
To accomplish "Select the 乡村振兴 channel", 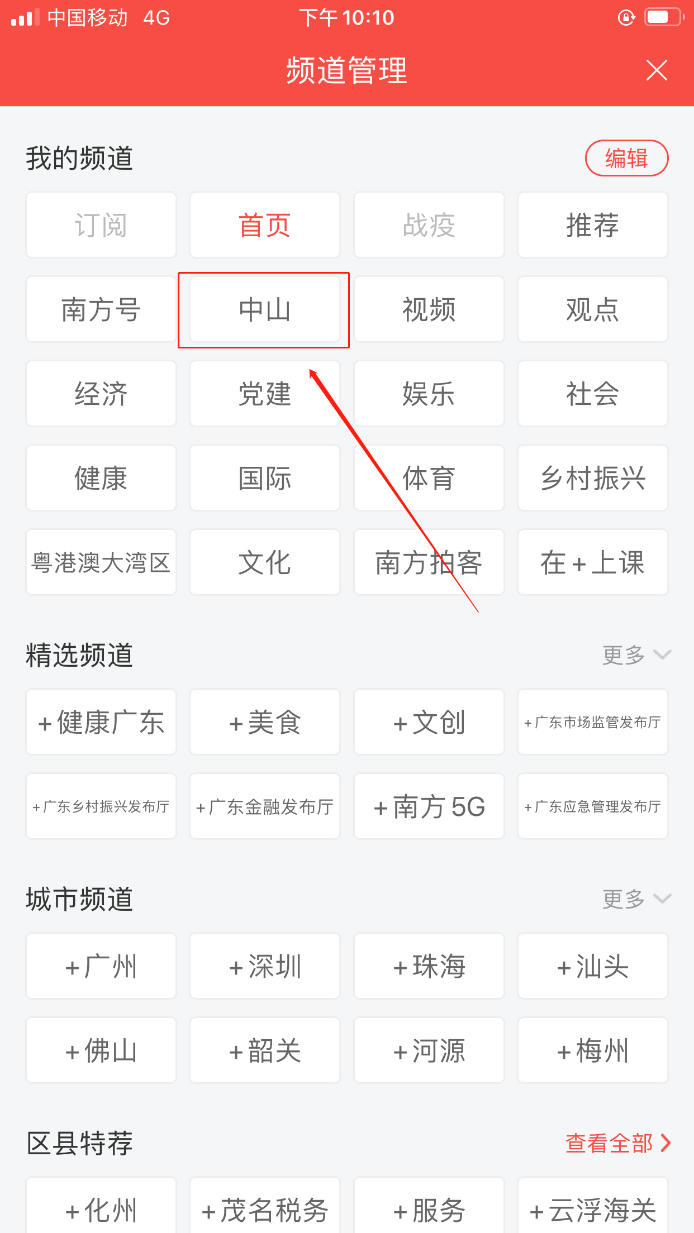I will click(x=592, y=478).
